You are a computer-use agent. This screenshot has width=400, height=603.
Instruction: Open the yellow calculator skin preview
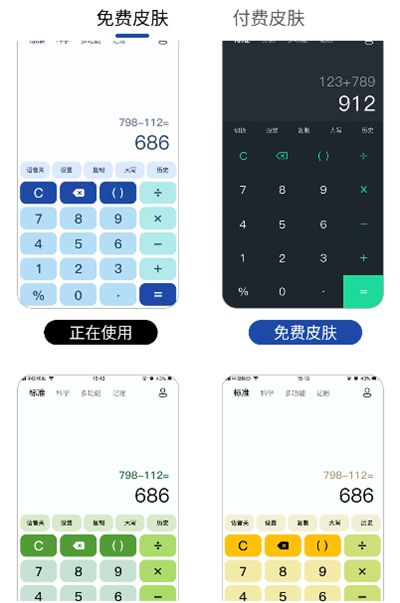(x=303, y=488)
